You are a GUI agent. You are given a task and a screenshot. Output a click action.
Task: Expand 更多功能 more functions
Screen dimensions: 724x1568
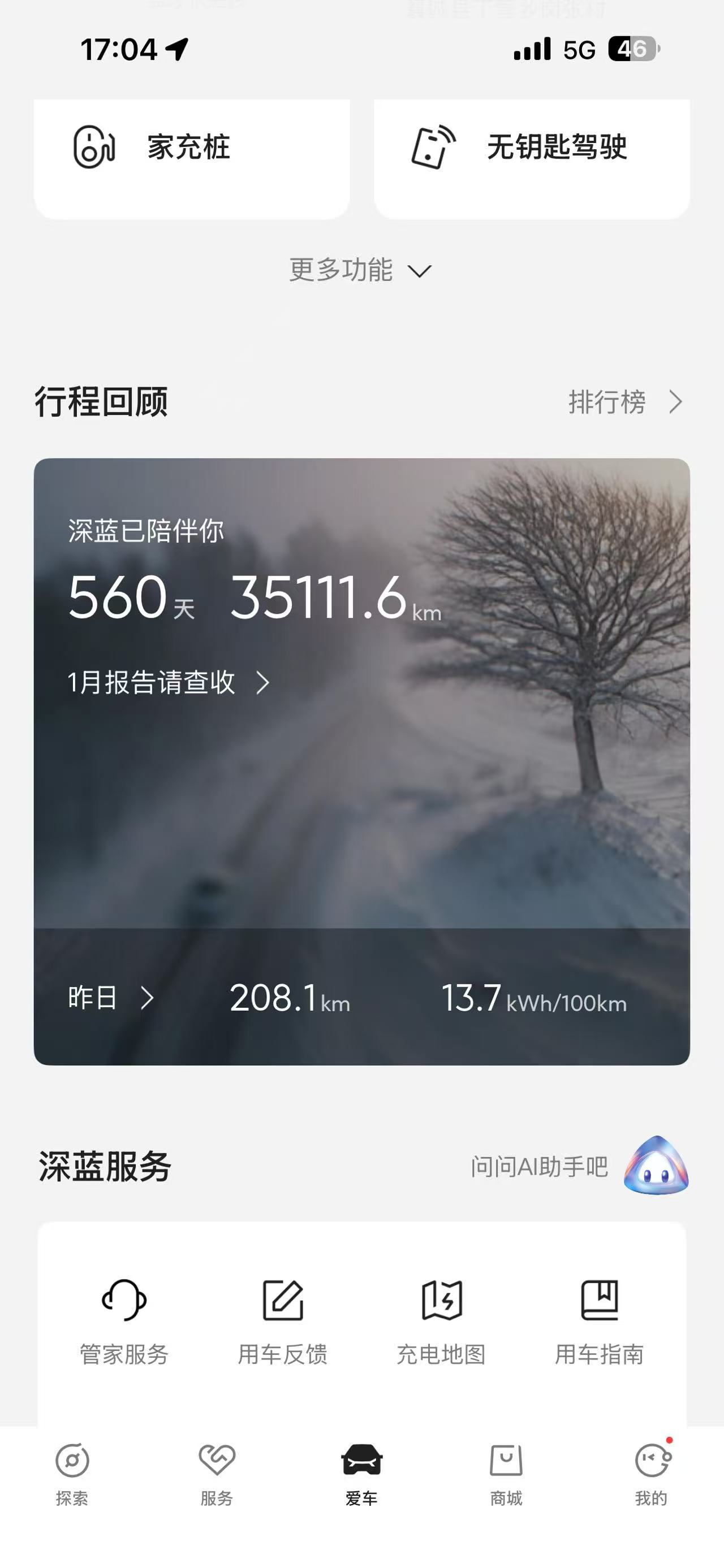pyautogui.click(x=360, y=270)
